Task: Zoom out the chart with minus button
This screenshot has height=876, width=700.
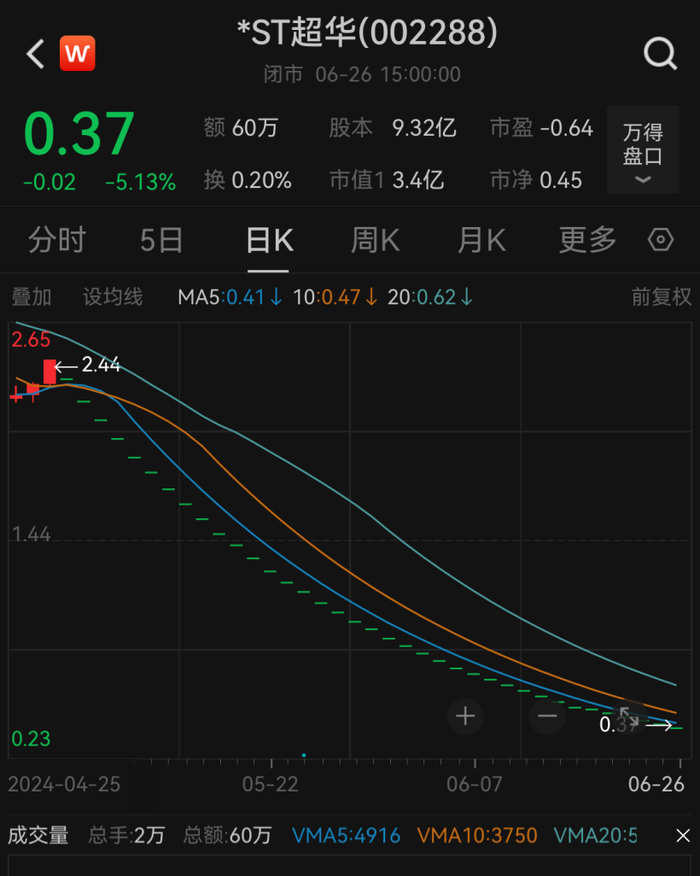Action: [x=547, y=716]
